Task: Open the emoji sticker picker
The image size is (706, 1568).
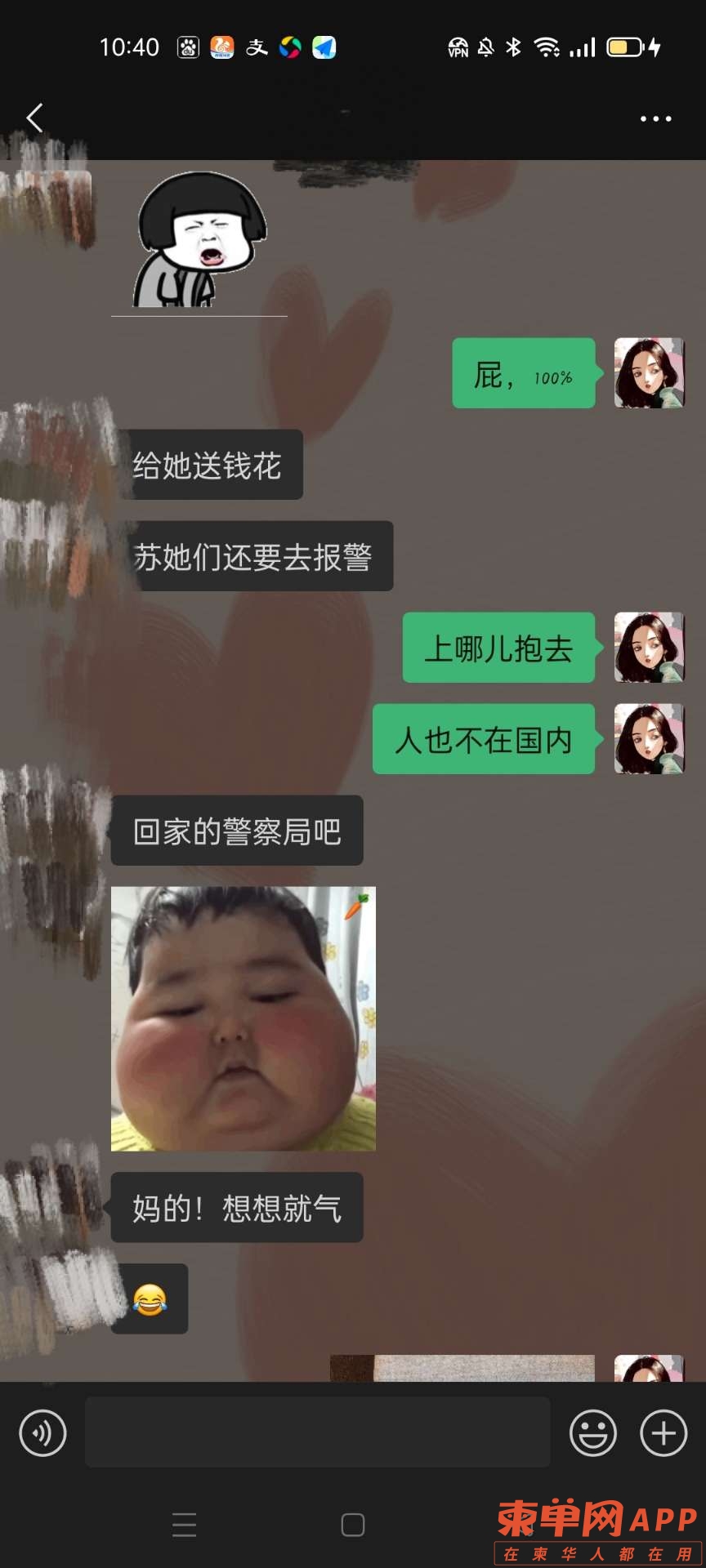Action: 592,1432
